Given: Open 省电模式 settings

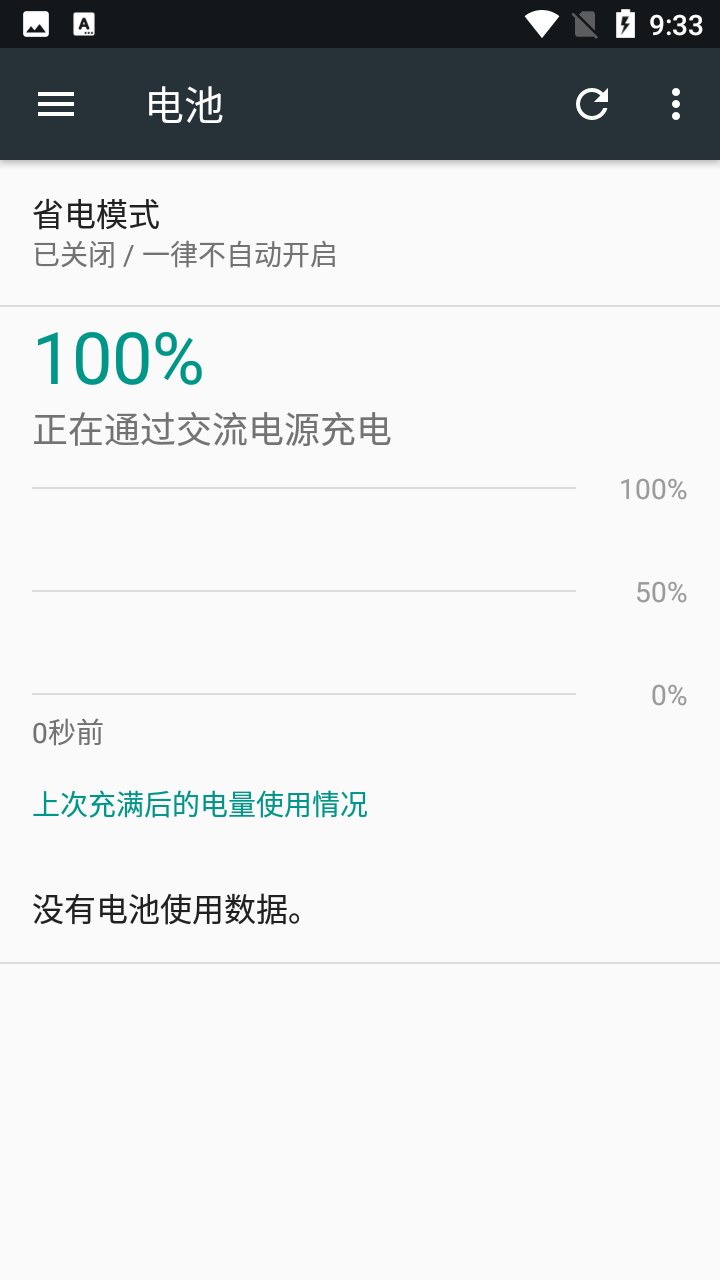Looking at the screenshot, I should pyautogui.click(x=360, y=233).
